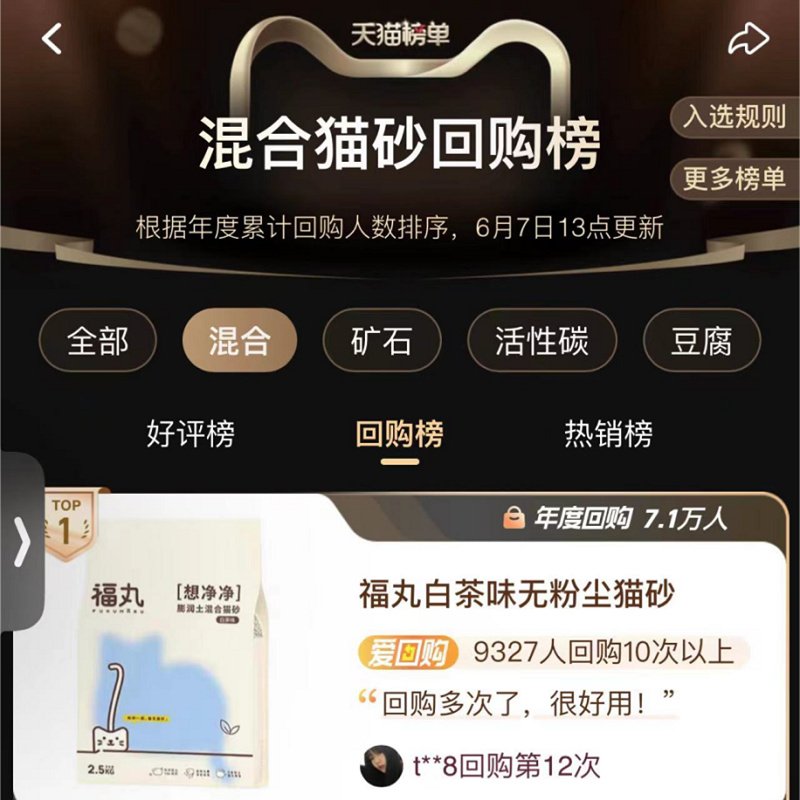Go back using the top-left arrow
This screenshot has height=800, width=800.
click(x=52, y=39)
